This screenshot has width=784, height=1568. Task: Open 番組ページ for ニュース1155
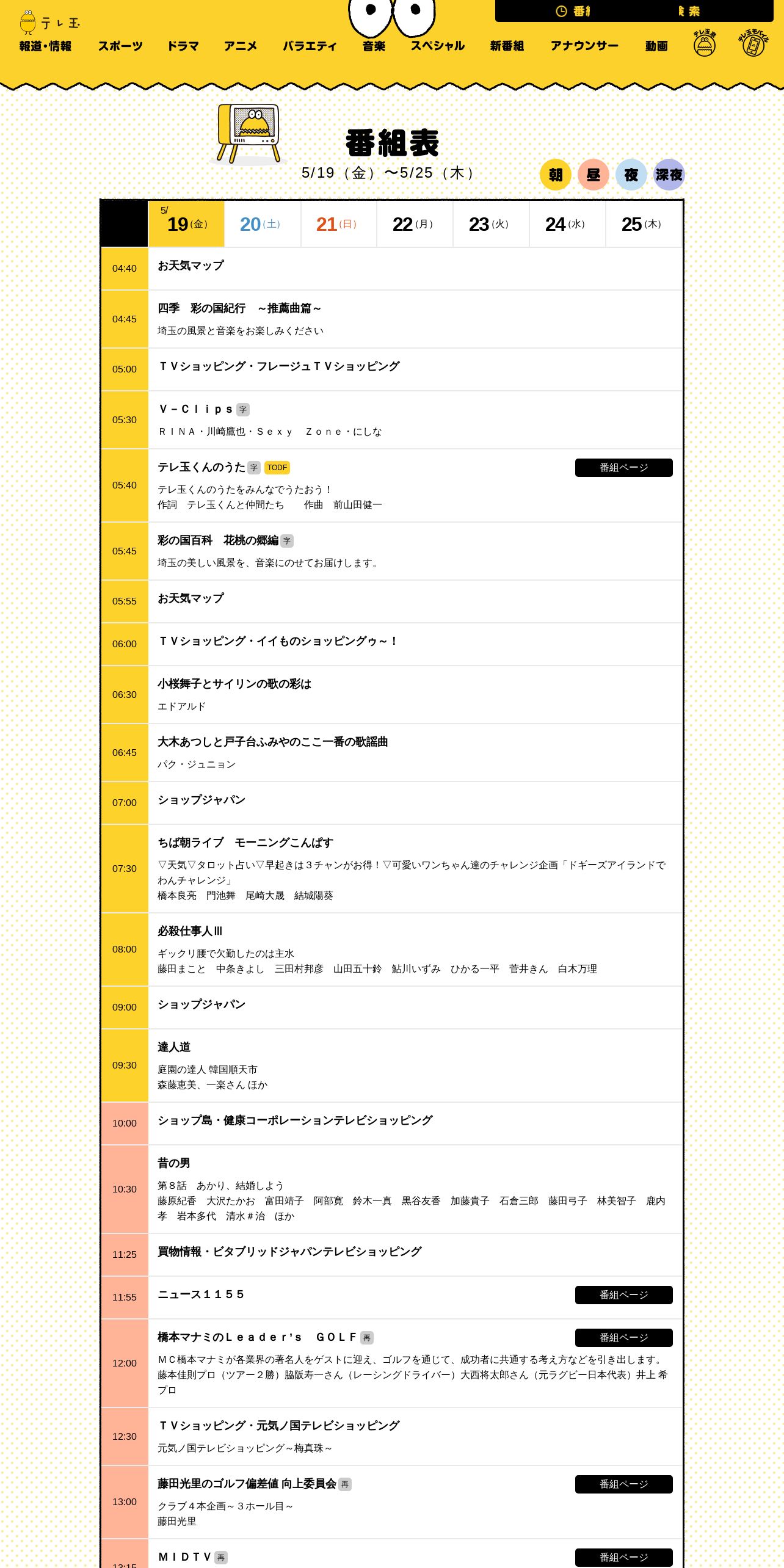[624, 1295]
